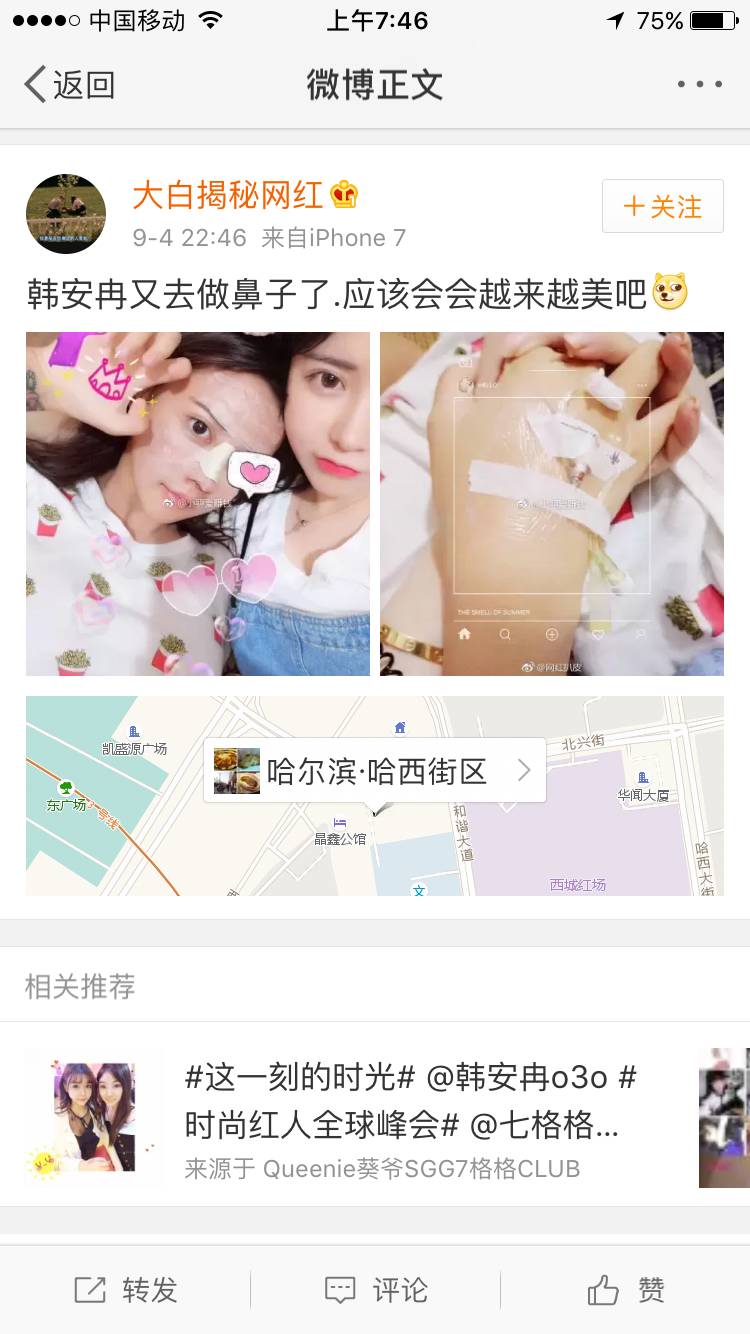Follow 大白揭秘网红 with the +关注 button
Viewport: 750px width, 1334px height.
click(662, 207)
